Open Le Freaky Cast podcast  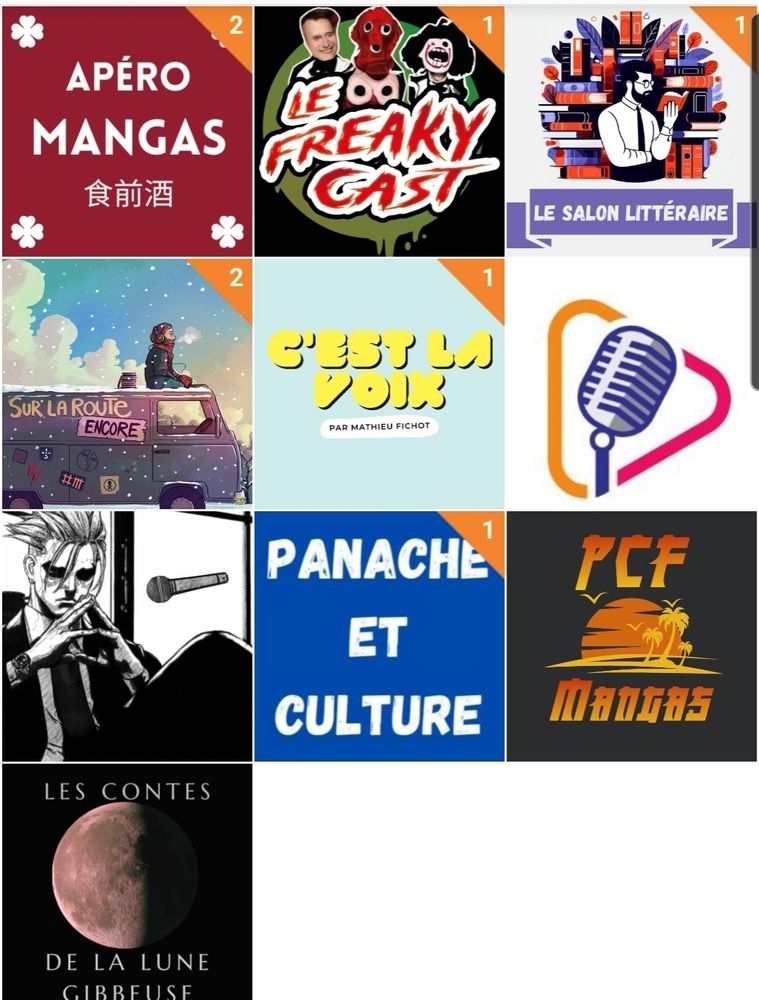pos(379,132)
